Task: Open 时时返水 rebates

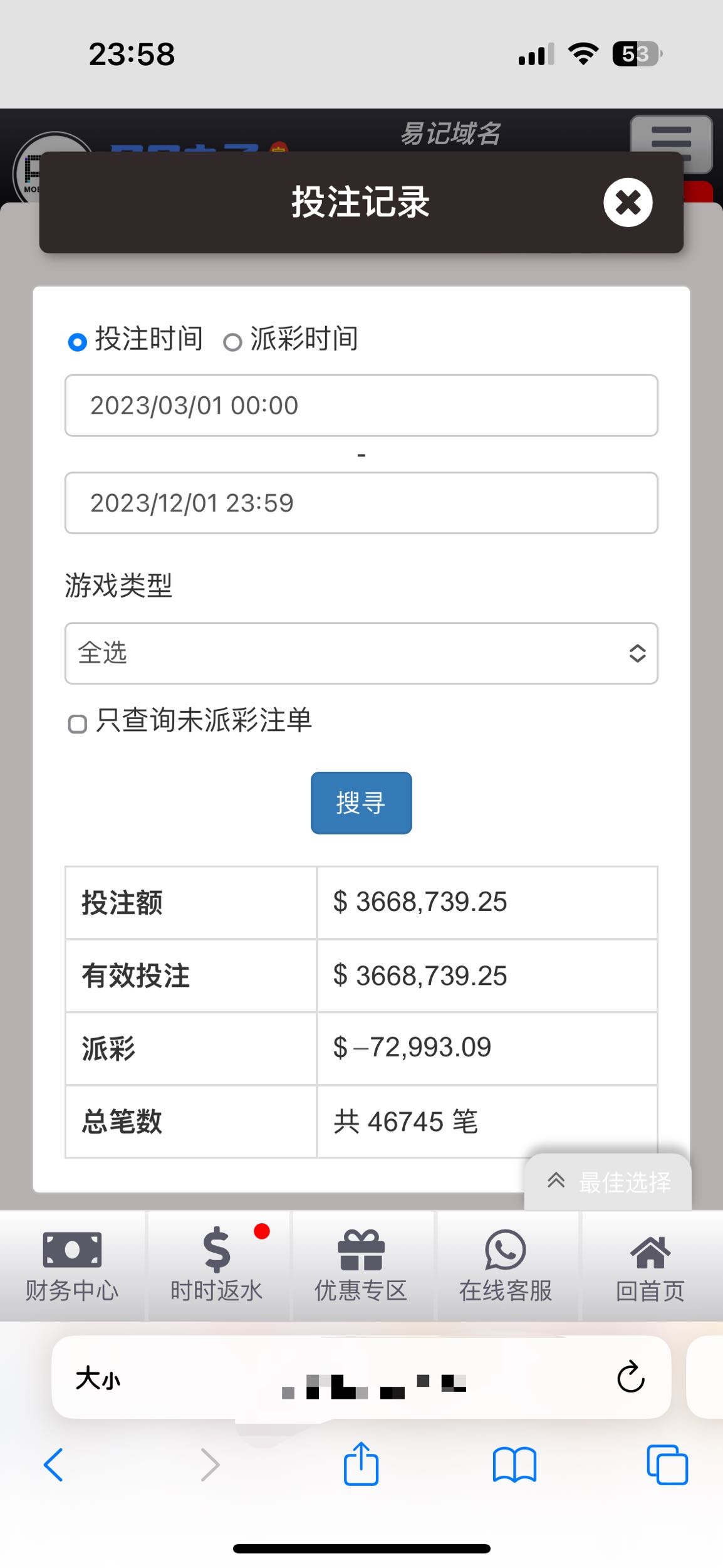Action: tap(217, 1265)
